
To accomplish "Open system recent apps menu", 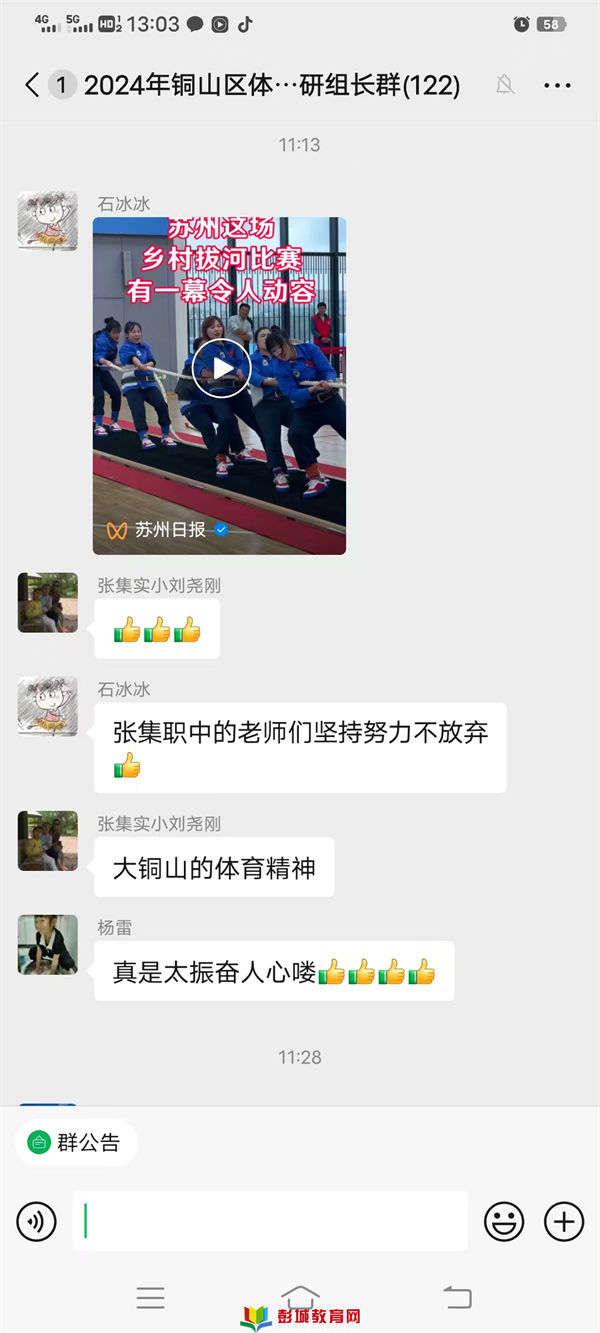I will [151, 1298].
